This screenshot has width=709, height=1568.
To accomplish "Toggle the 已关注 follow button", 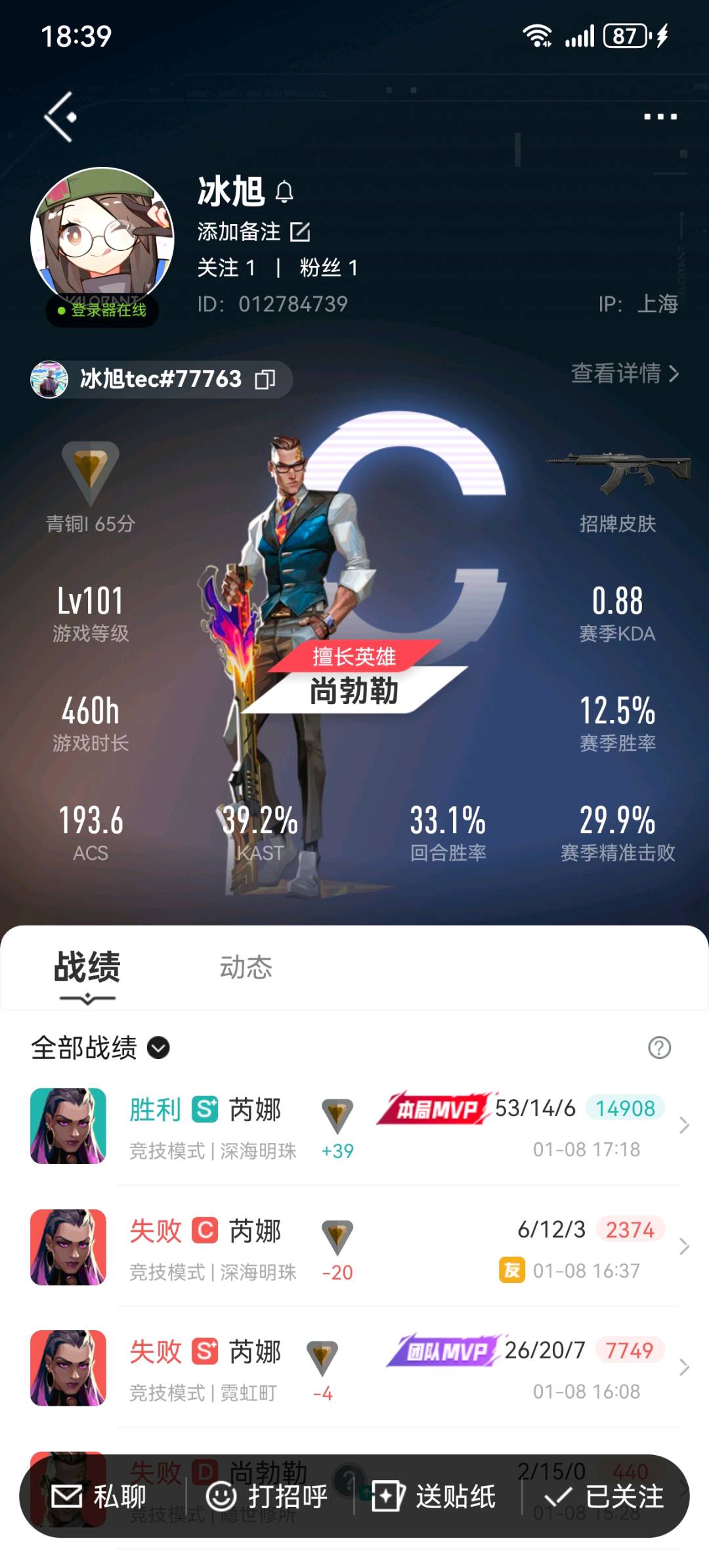I will 605,1496.
